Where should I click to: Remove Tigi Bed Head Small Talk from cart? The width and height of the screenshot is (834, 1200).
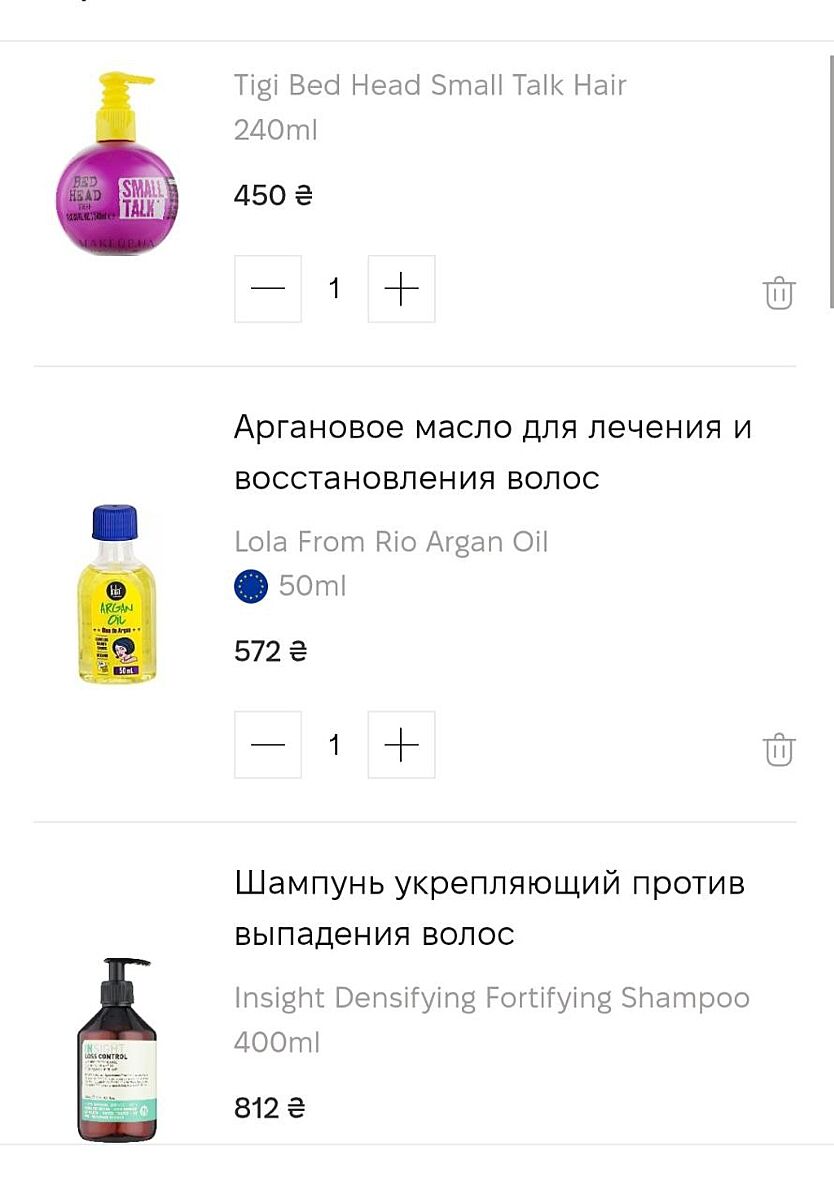779,294
